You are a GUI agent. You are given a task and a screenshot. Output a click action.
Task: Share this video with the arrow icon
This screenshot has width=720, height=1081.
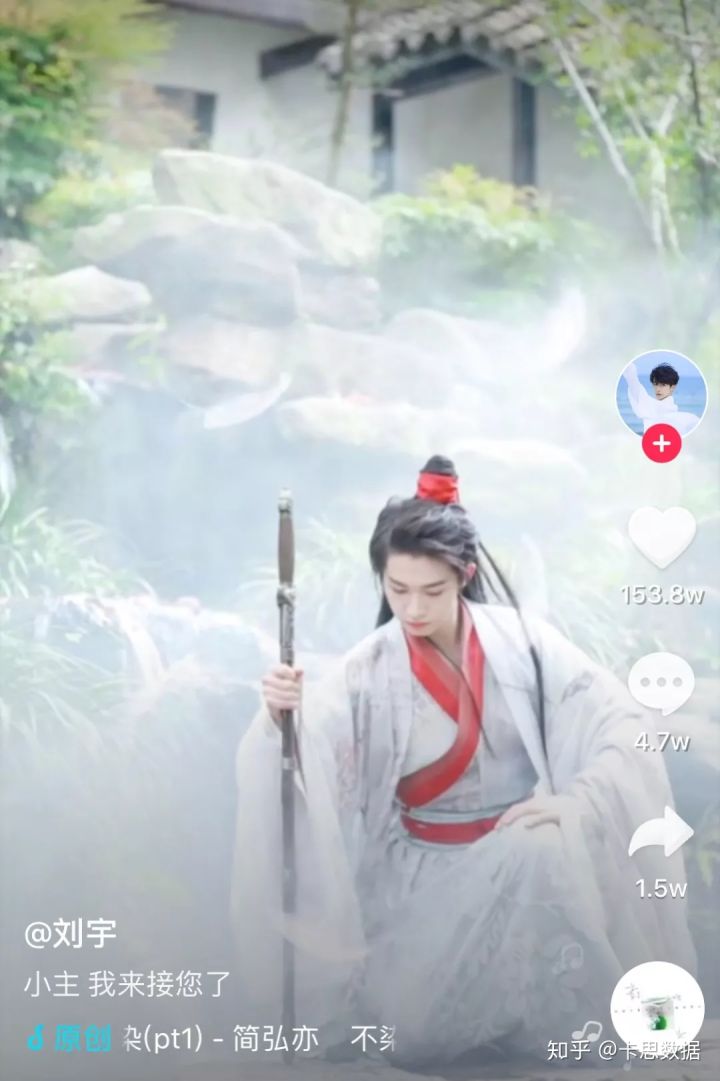(x=661, y=831)
